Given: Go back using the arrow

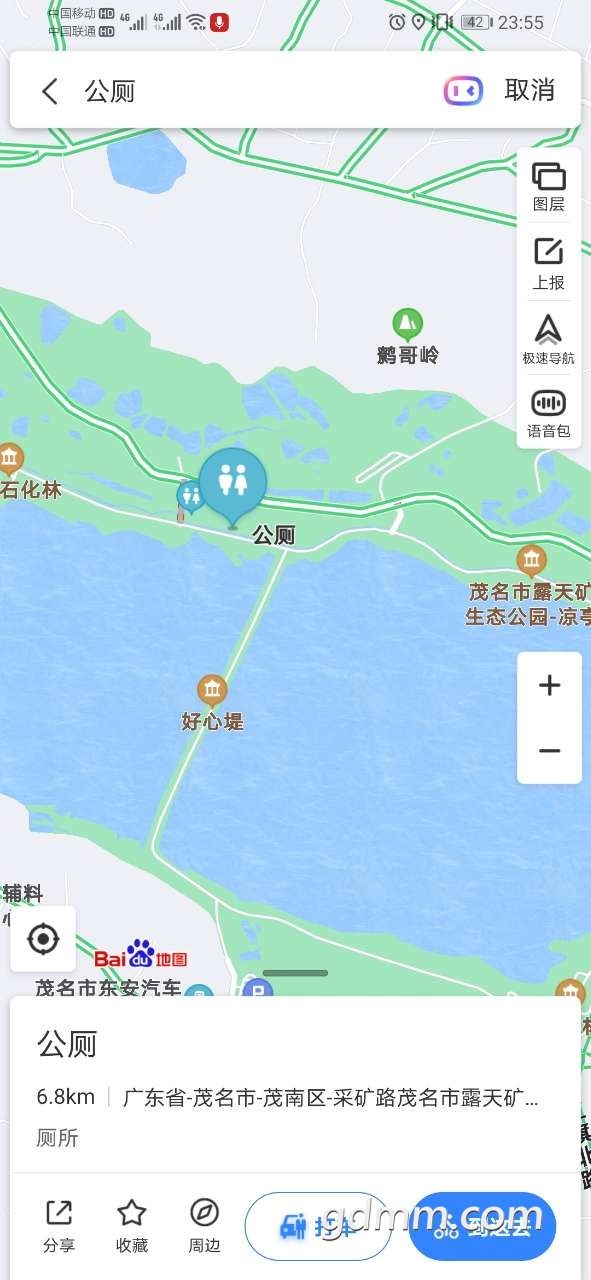Looking at the screenshot, I should click(49, 91).
